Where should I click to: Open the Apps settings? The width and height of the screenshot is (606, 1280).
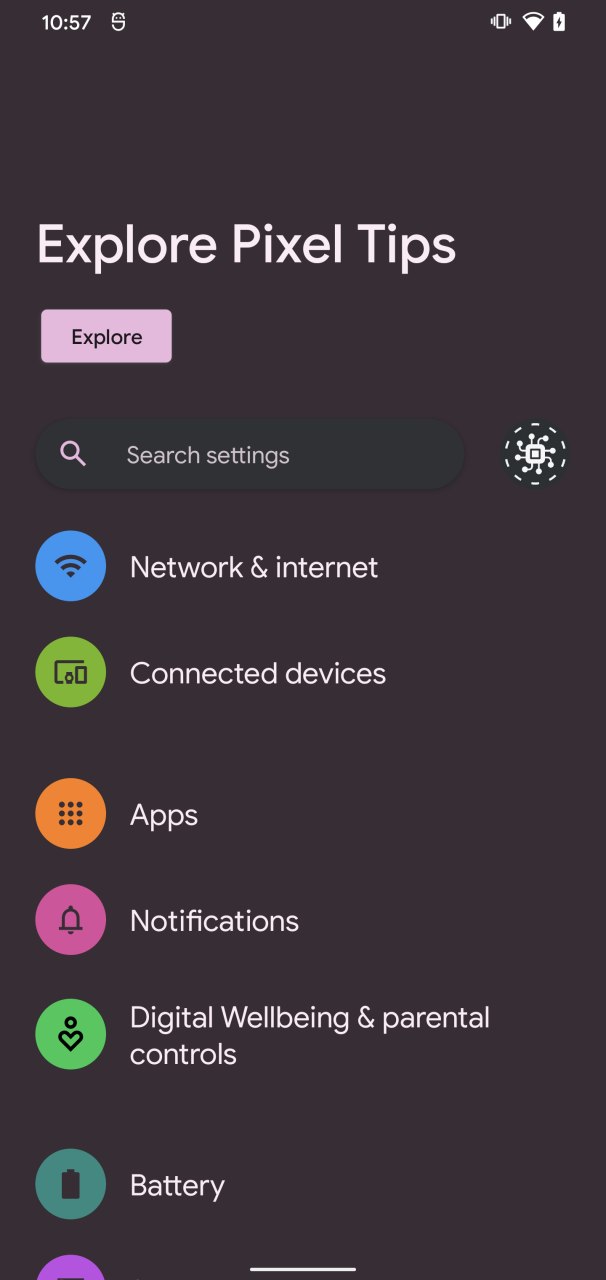[303, 814]
